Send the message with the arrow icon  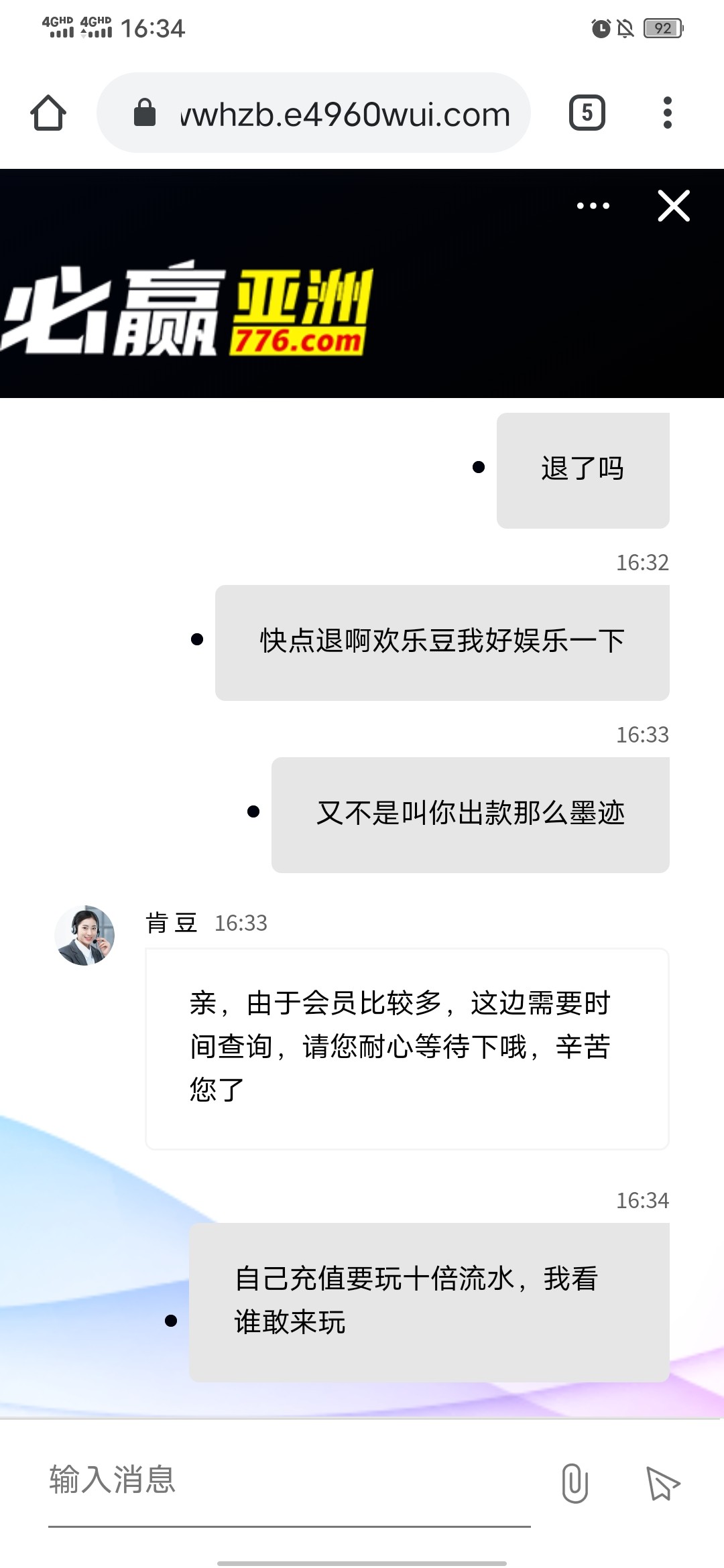click(662, 1482)
